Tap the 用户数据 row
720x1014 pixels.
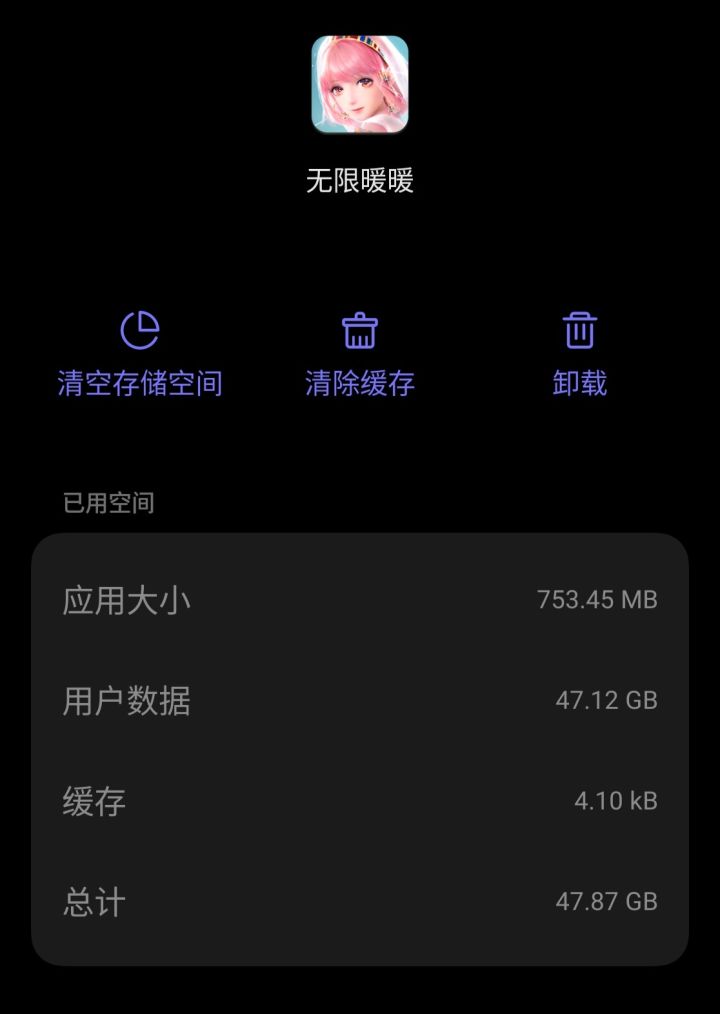[x=360, y=700]
